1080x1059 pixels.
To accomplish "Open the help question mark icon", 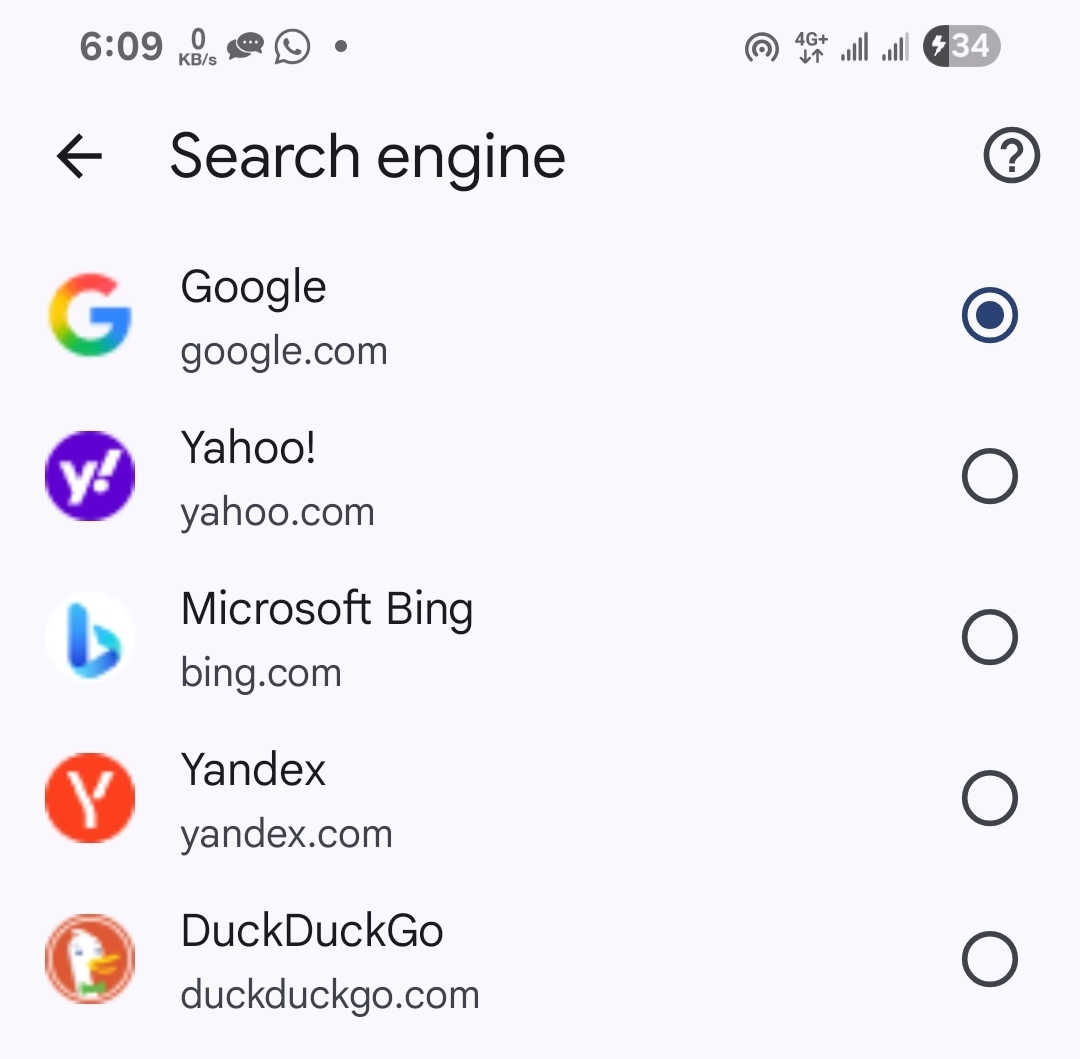I will (1012, 157).
